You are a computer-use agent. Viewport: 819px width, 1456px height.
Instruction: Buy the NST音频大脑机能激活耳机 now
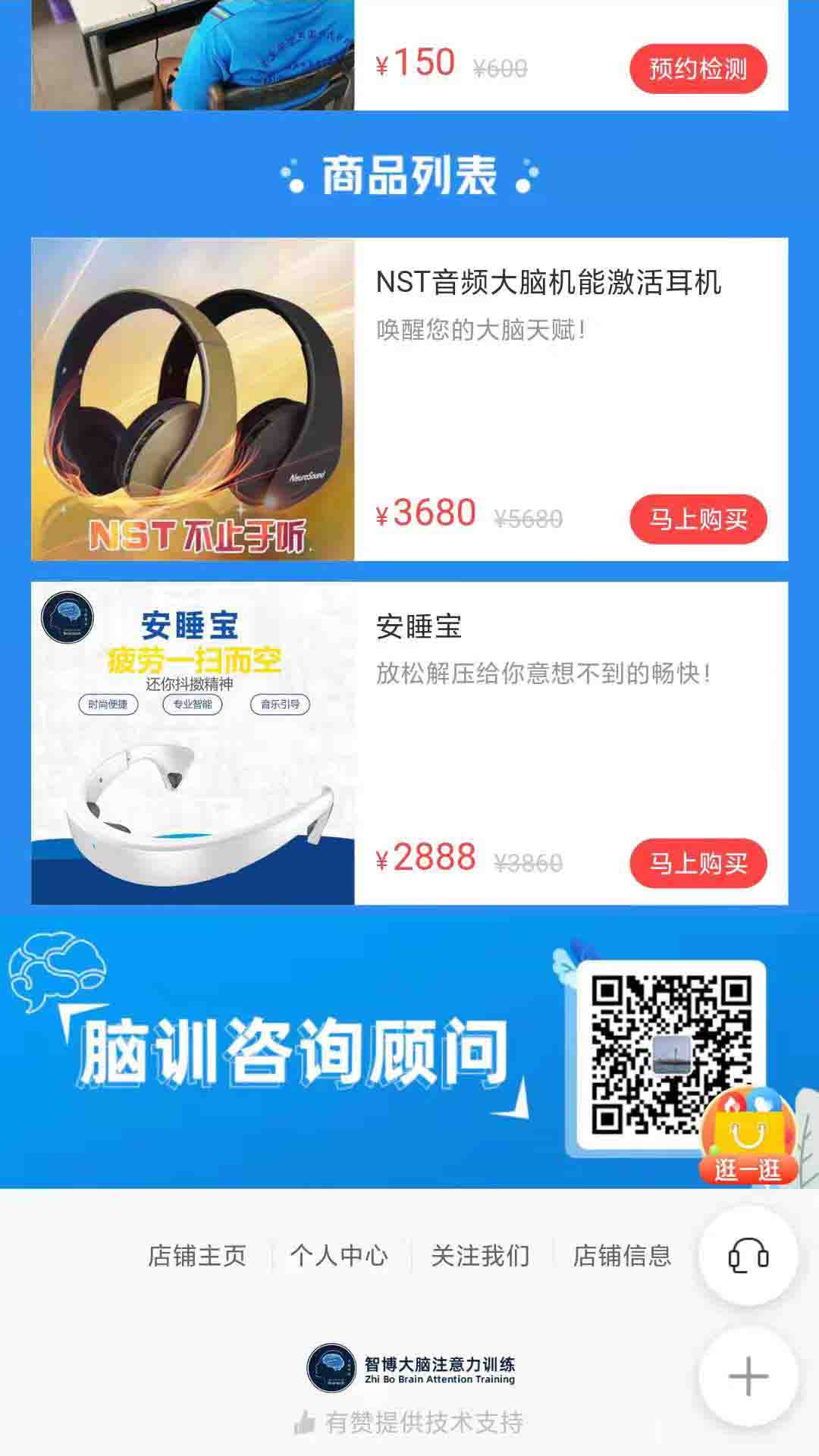pyautogui.click(x=698, y=519)
